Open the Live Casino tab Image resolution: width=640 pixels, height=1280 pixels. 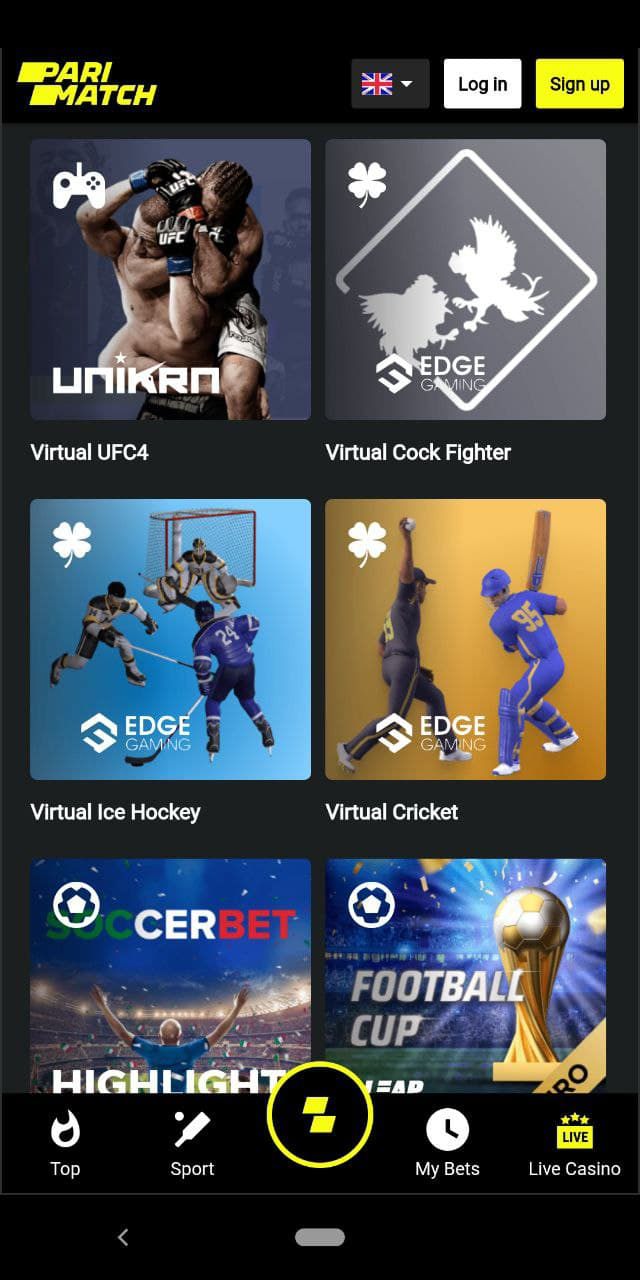[575, 1144]
